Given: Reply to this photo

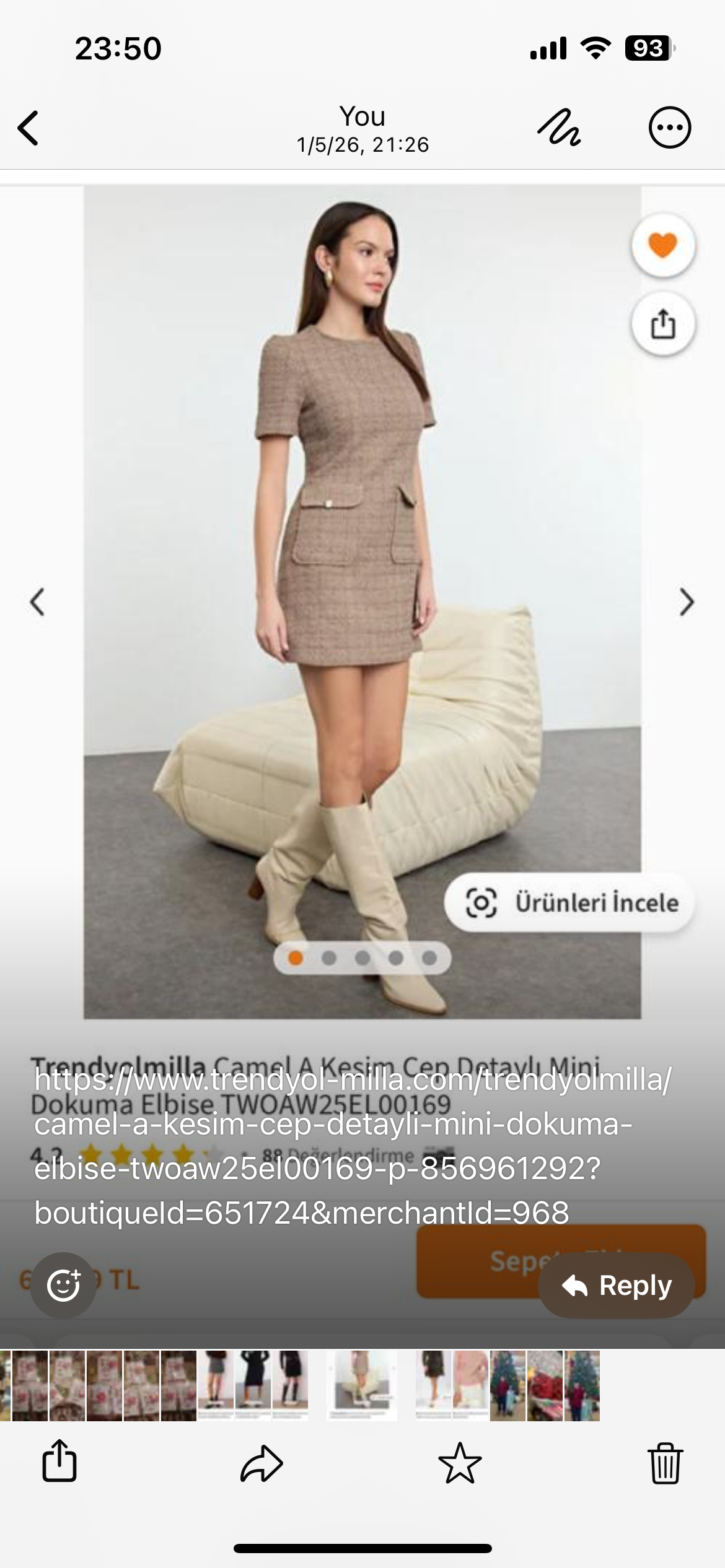Looking at the screenshot, I should 616,1286.
